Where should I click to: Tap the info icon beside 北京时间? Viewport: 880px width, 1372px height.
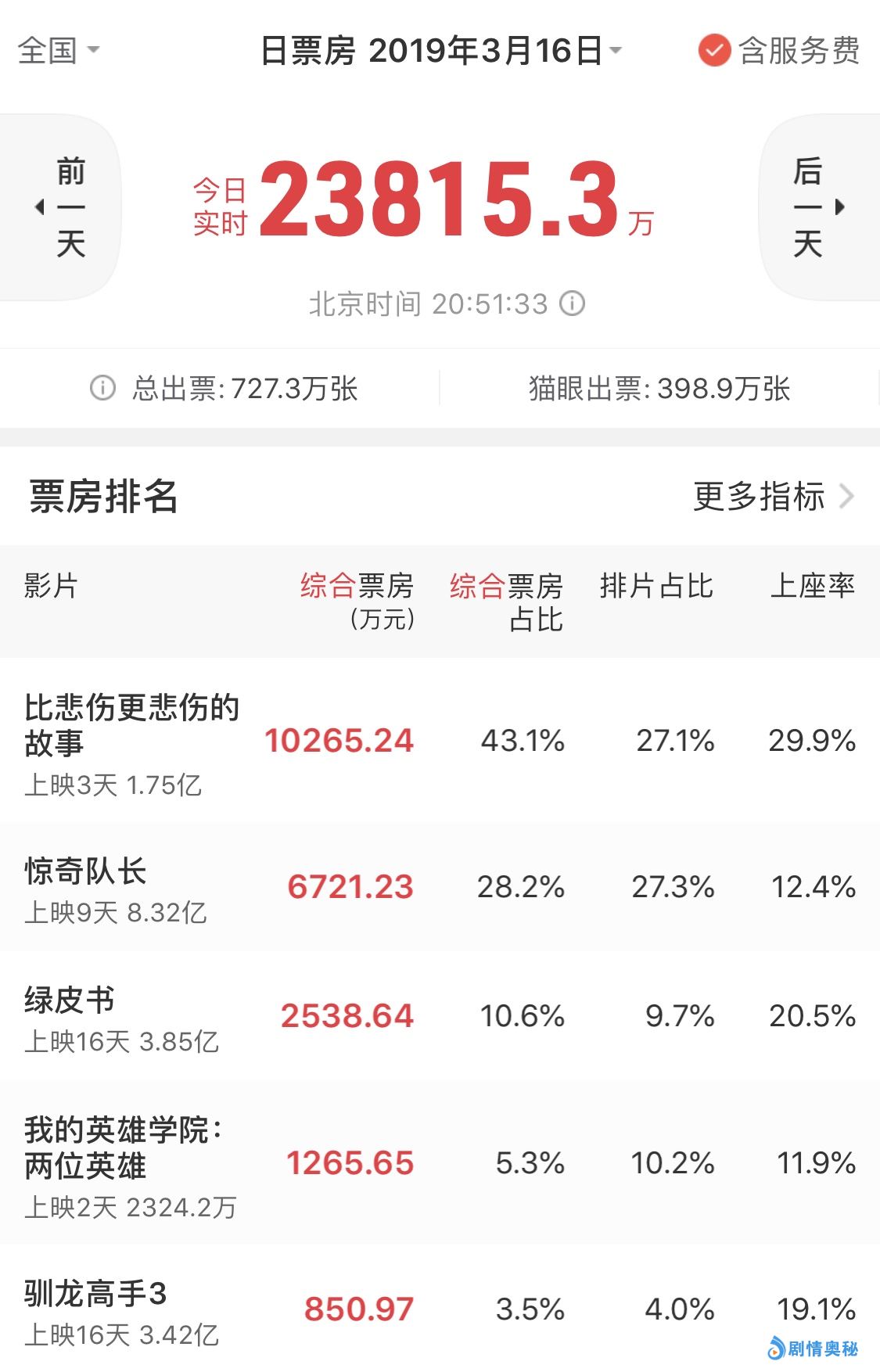pyautogui.click(x=573, y=303)
